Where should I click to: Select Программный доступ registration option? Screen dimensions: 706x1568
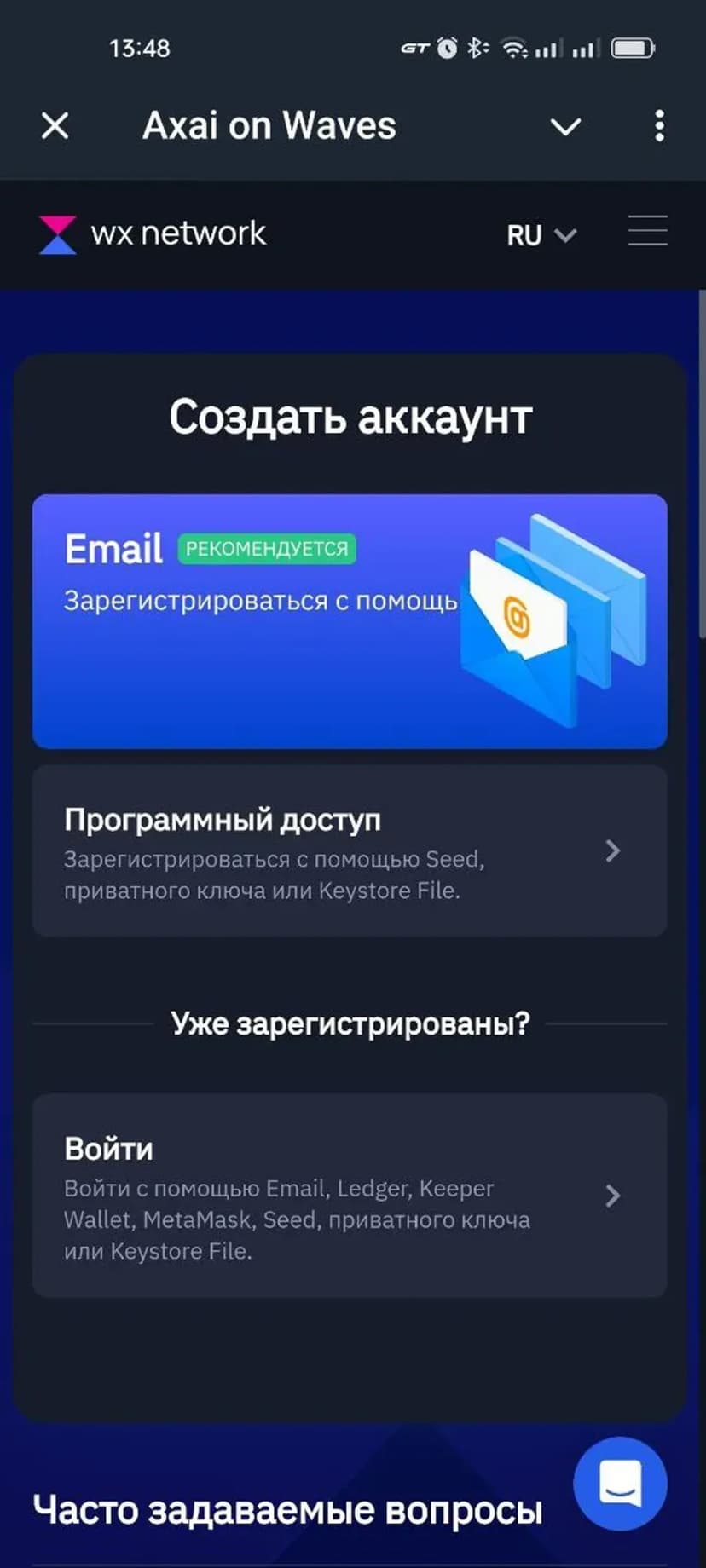pos(350,850)
